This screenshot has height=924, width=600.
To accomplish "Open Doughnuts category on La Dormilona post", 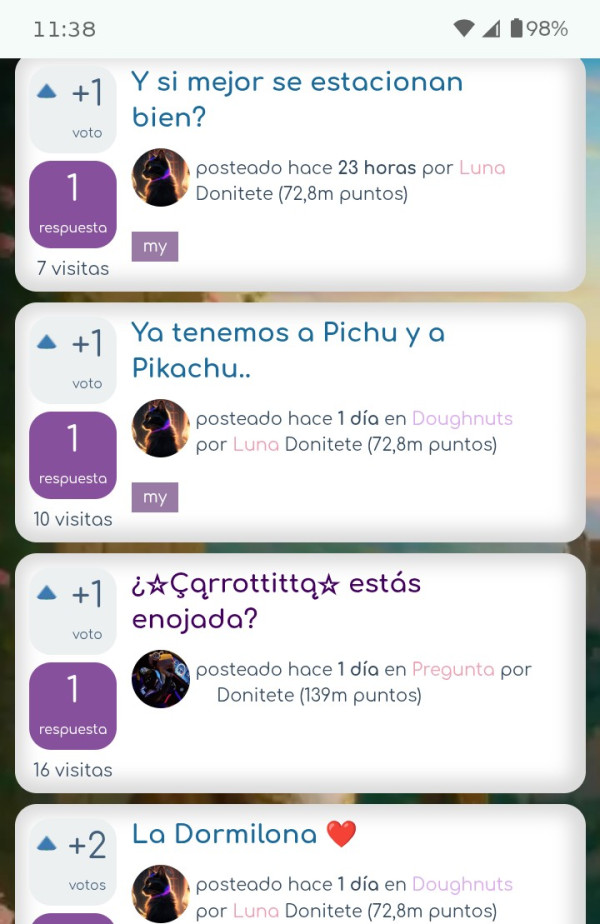I will coord(462,884).
